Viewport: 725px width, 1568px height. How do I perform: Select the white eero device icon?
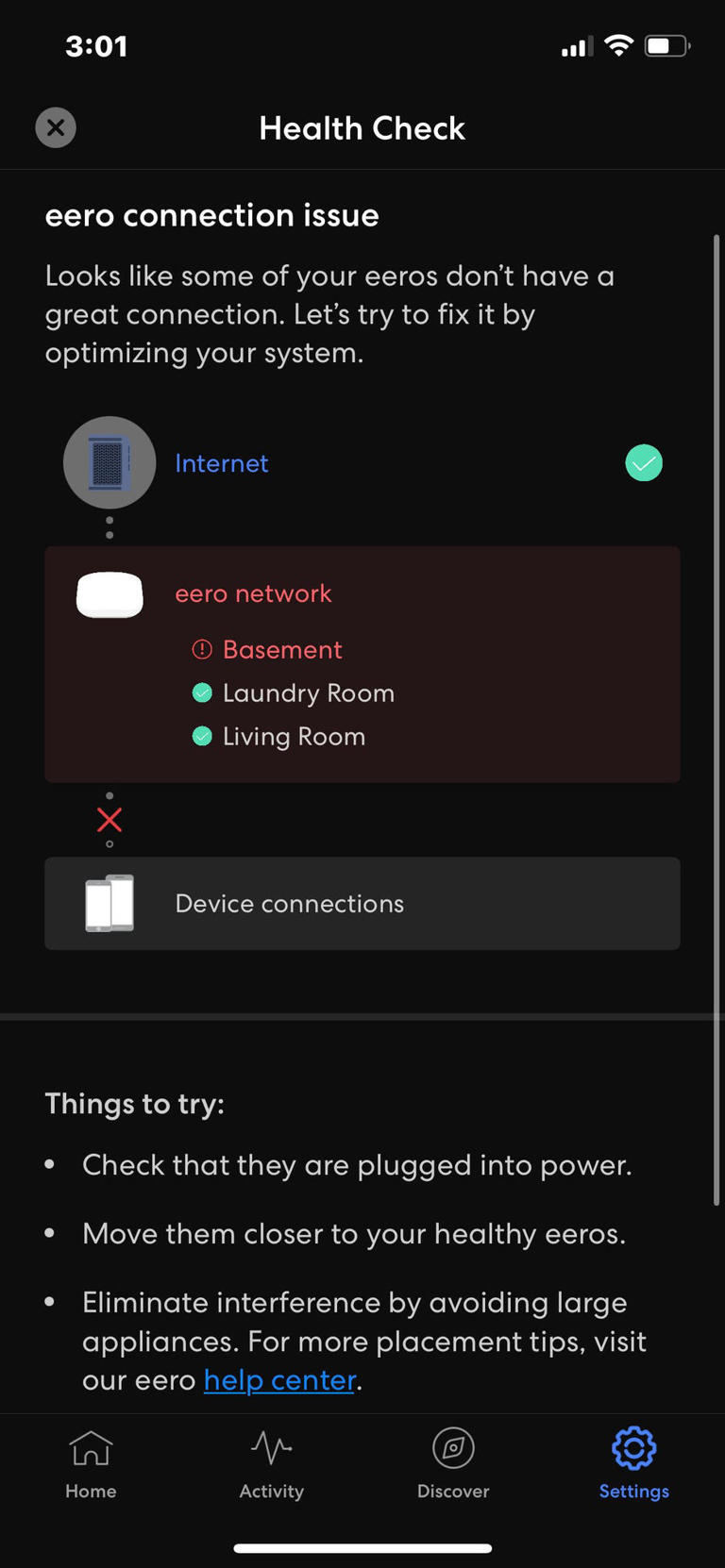[x=109, y=595]
